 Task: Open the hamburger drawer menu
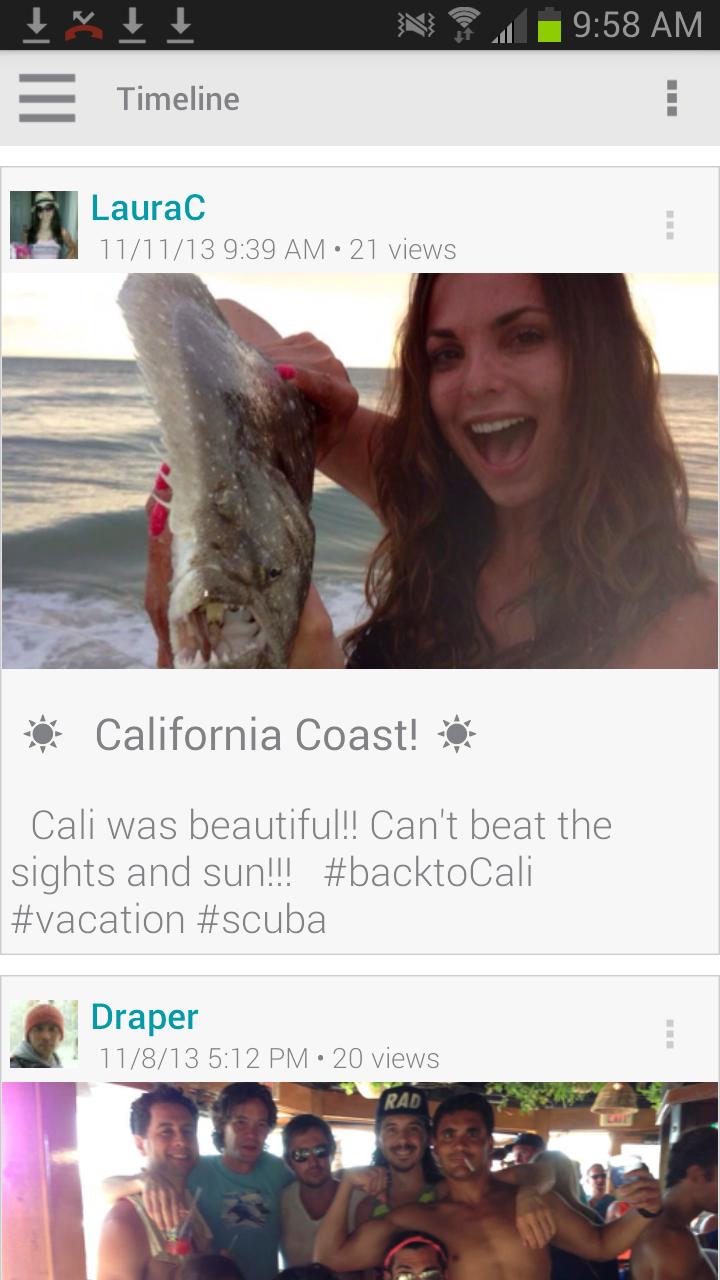point(46,98)
